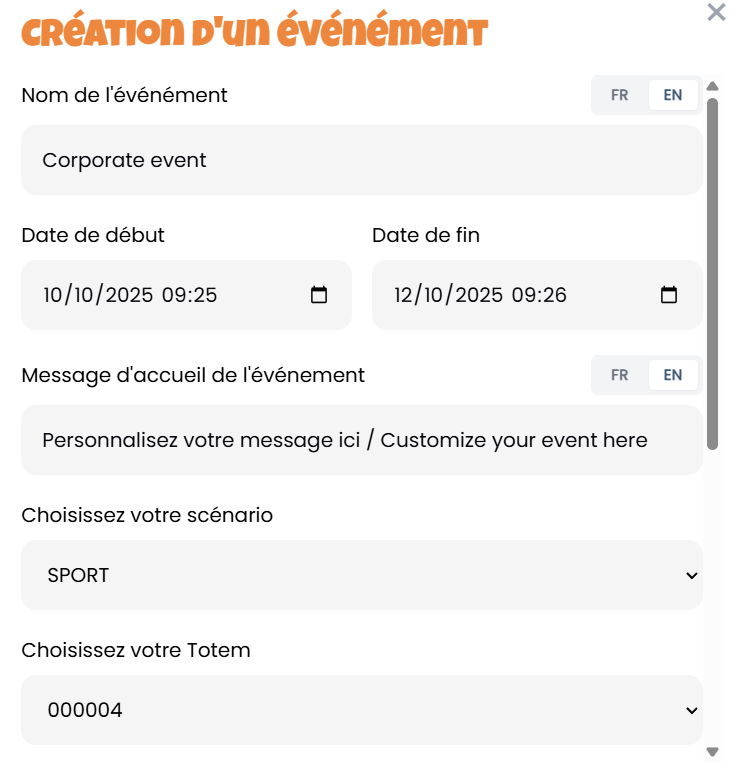Viewport: 742px width, 773px height.
Task: Select EN for the welcome message
Action: (672, 375)
